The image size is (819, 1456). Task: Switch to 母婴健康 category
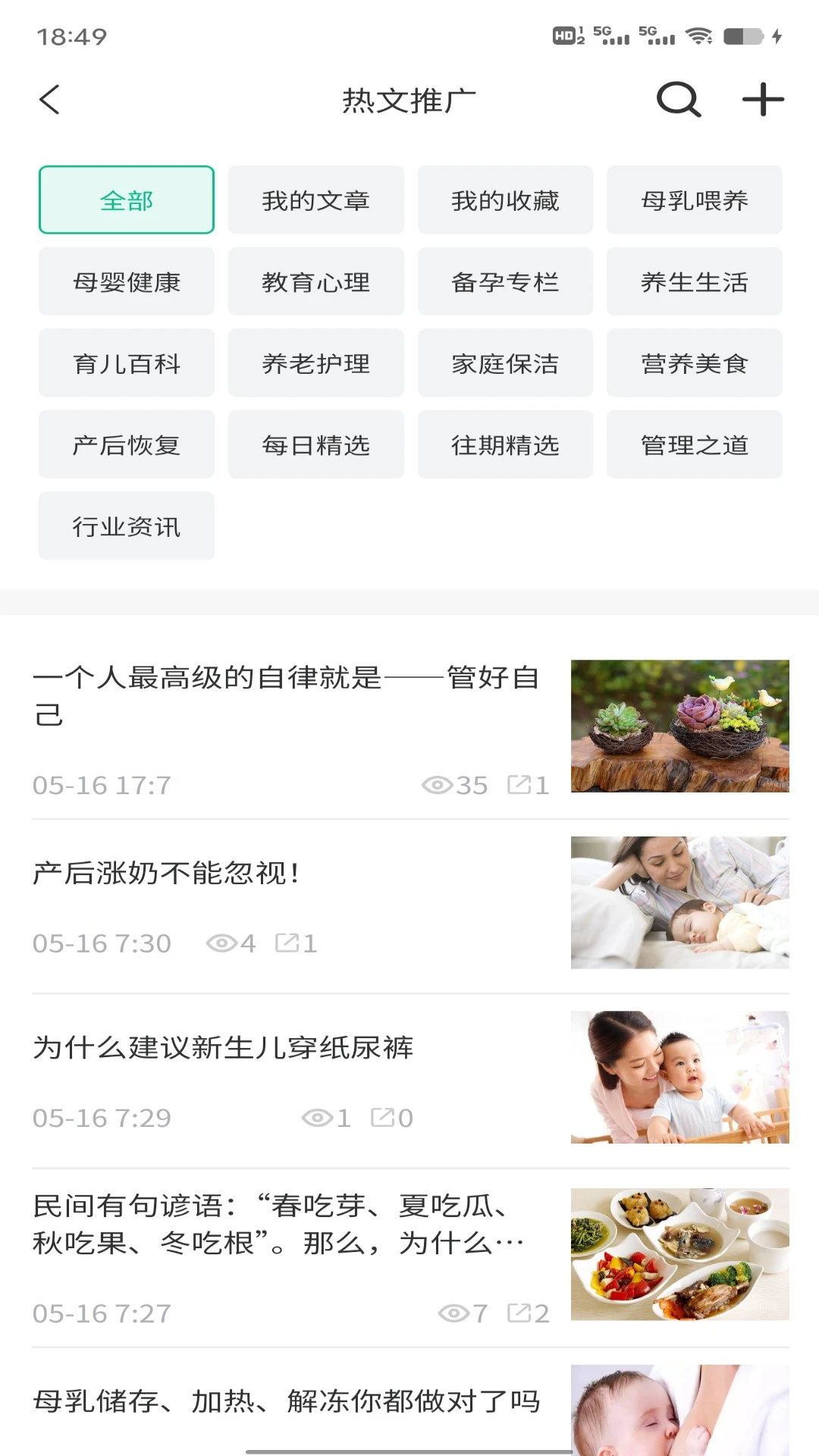pyautogui.click(x=127, y=282)
